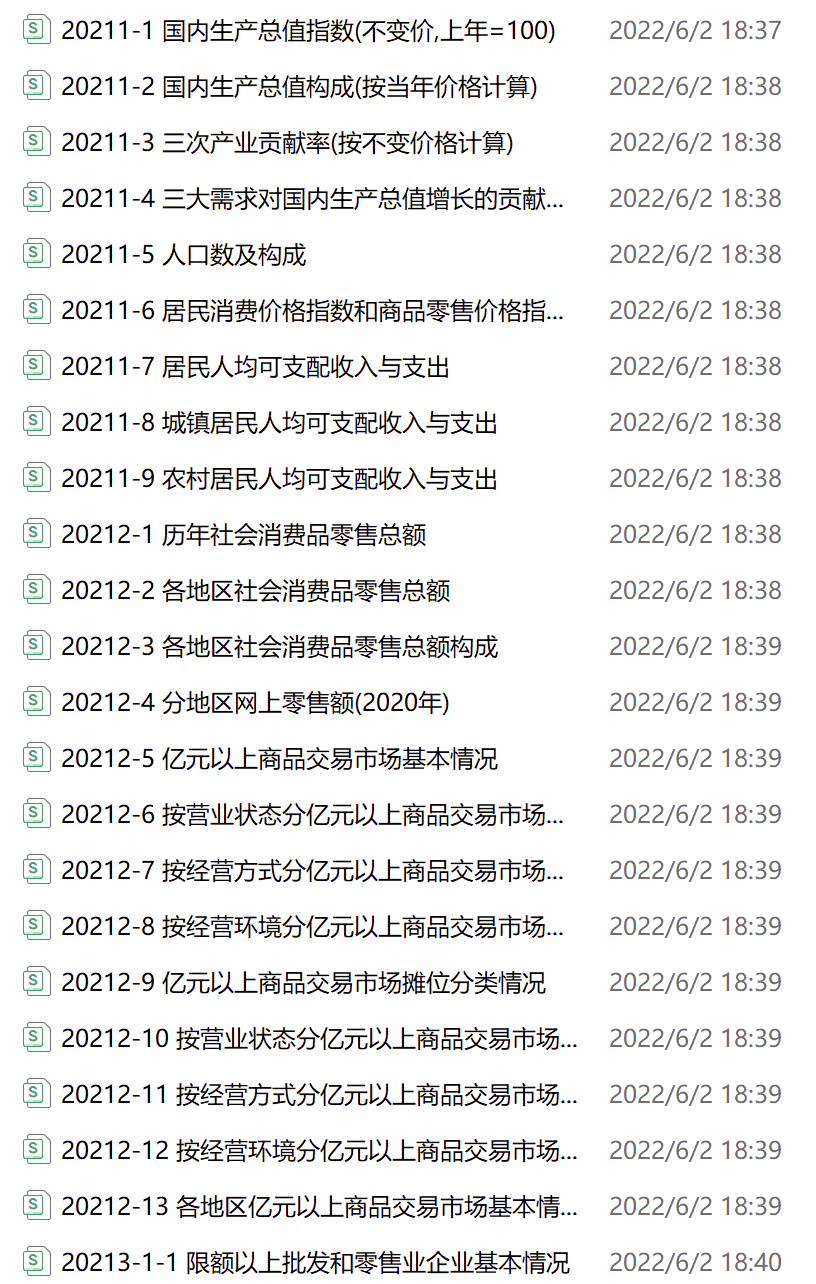816x1284 pixels.
Task: Open file 20211-6 居民消费价格指数
Action: point(312,311)
